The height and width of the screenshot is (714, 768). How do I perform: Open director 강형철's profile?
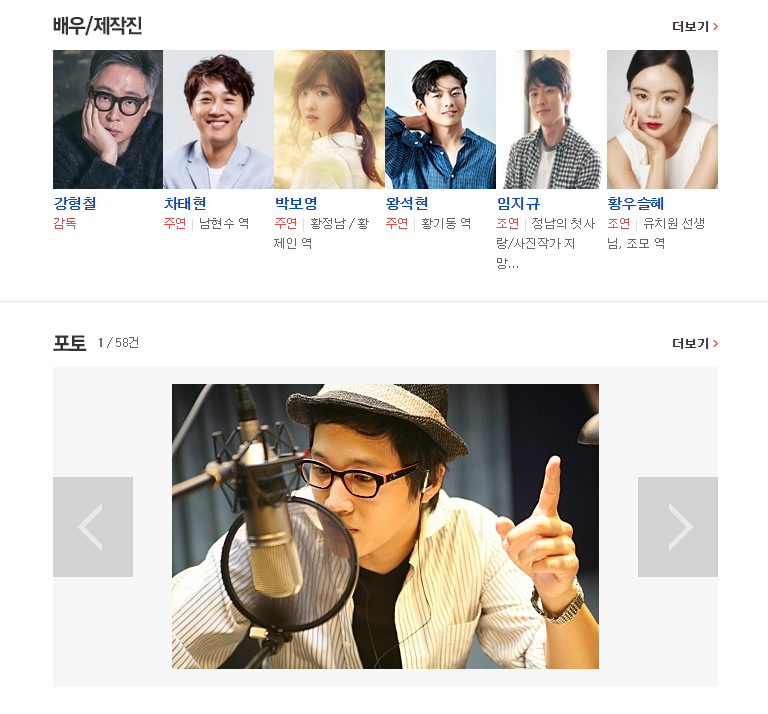pos(107,120)
